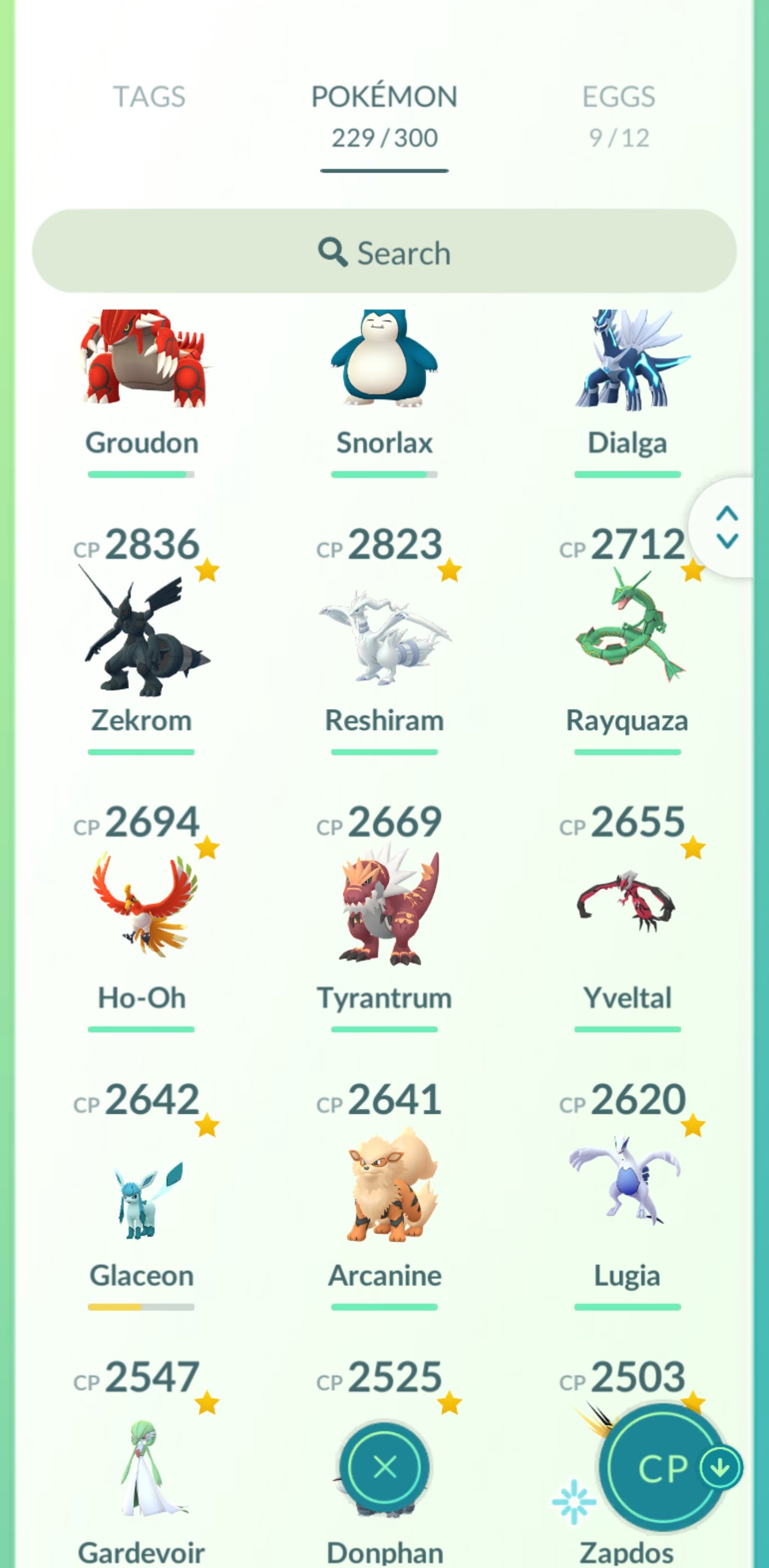769x1568 pixels.
Task: Close the Pokémon list with X button
Action: point(384,1468)
